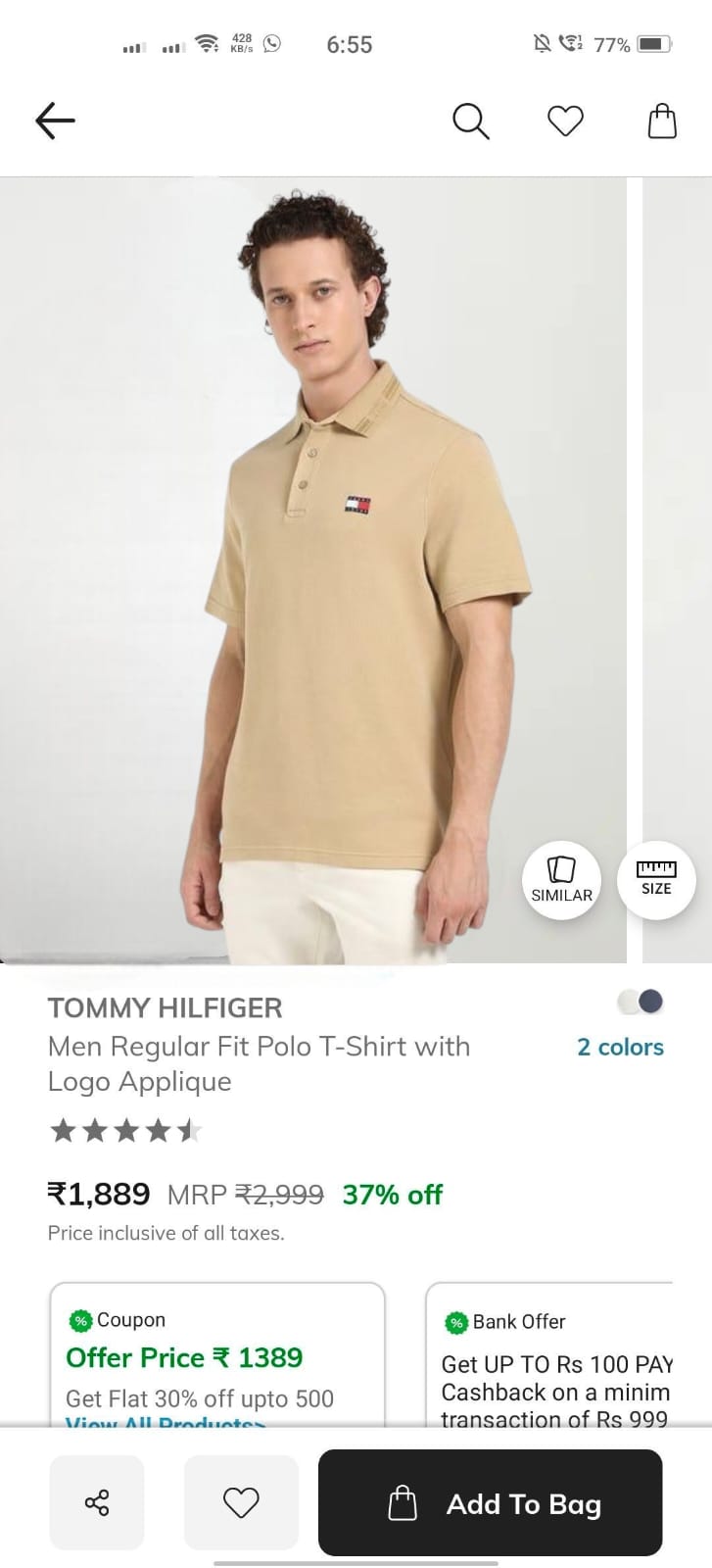
Task: Open the shopping bag icon
Action: (x=662, y=122)
